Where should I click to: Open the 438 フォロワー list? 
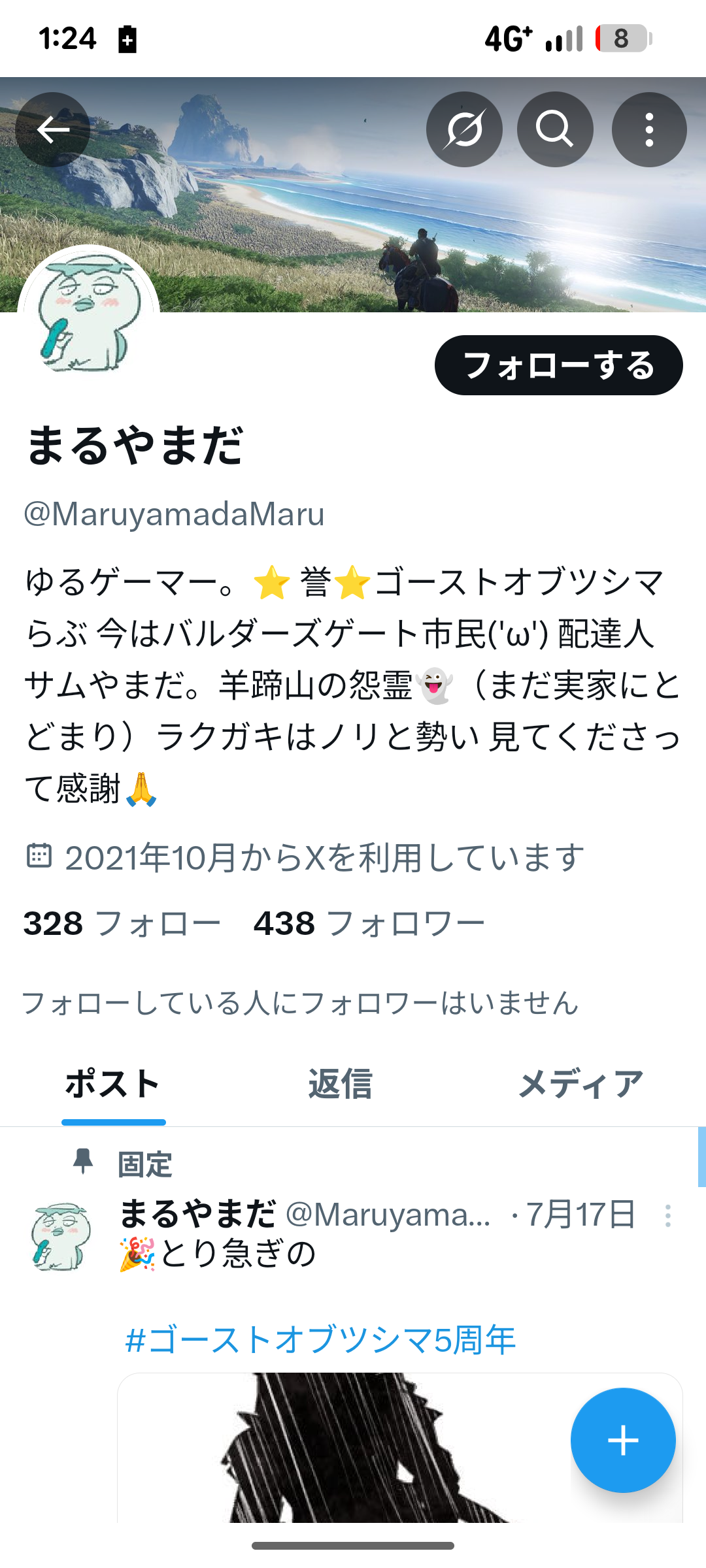[x=369, y=924]
